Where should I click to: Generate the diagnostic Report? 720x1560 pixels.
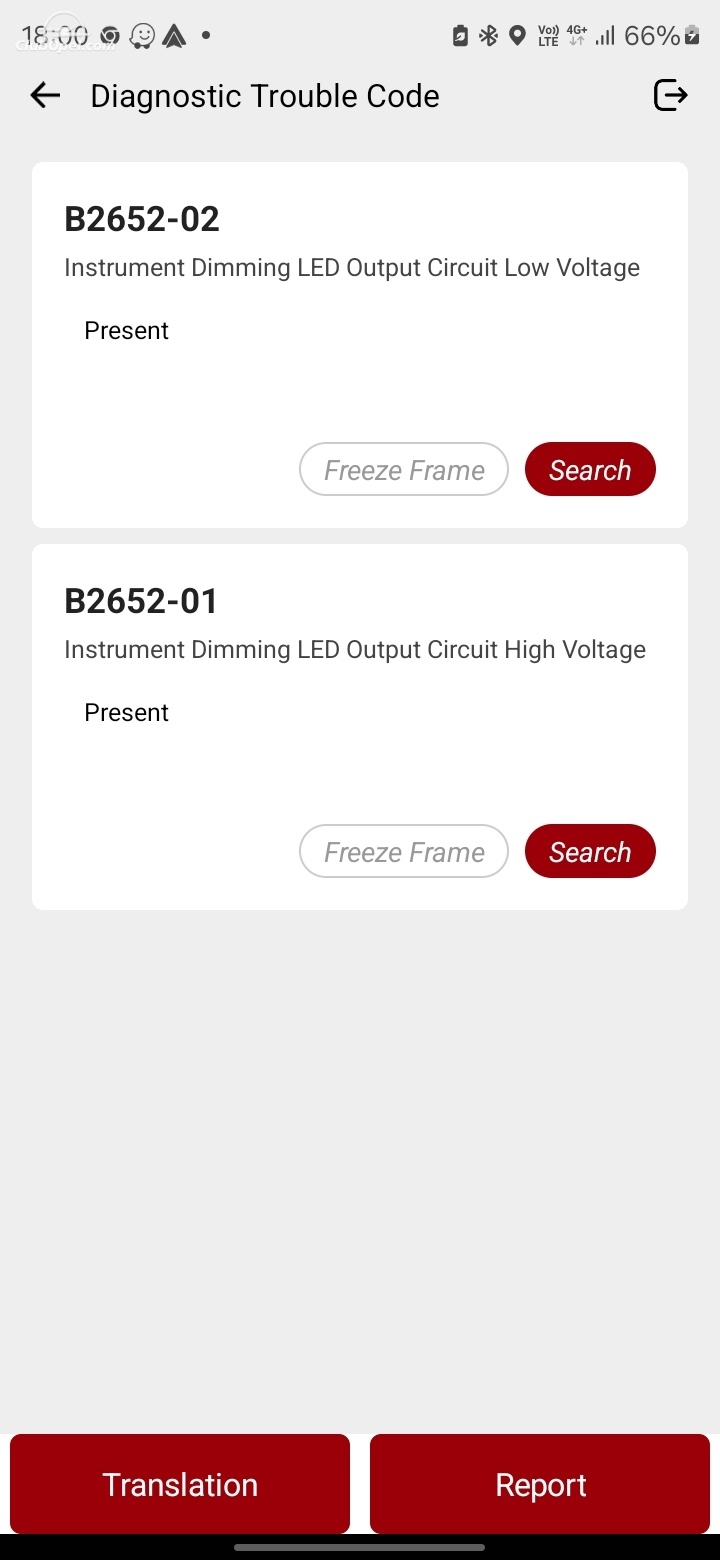pyautogui.click(x=540, y=1485)
